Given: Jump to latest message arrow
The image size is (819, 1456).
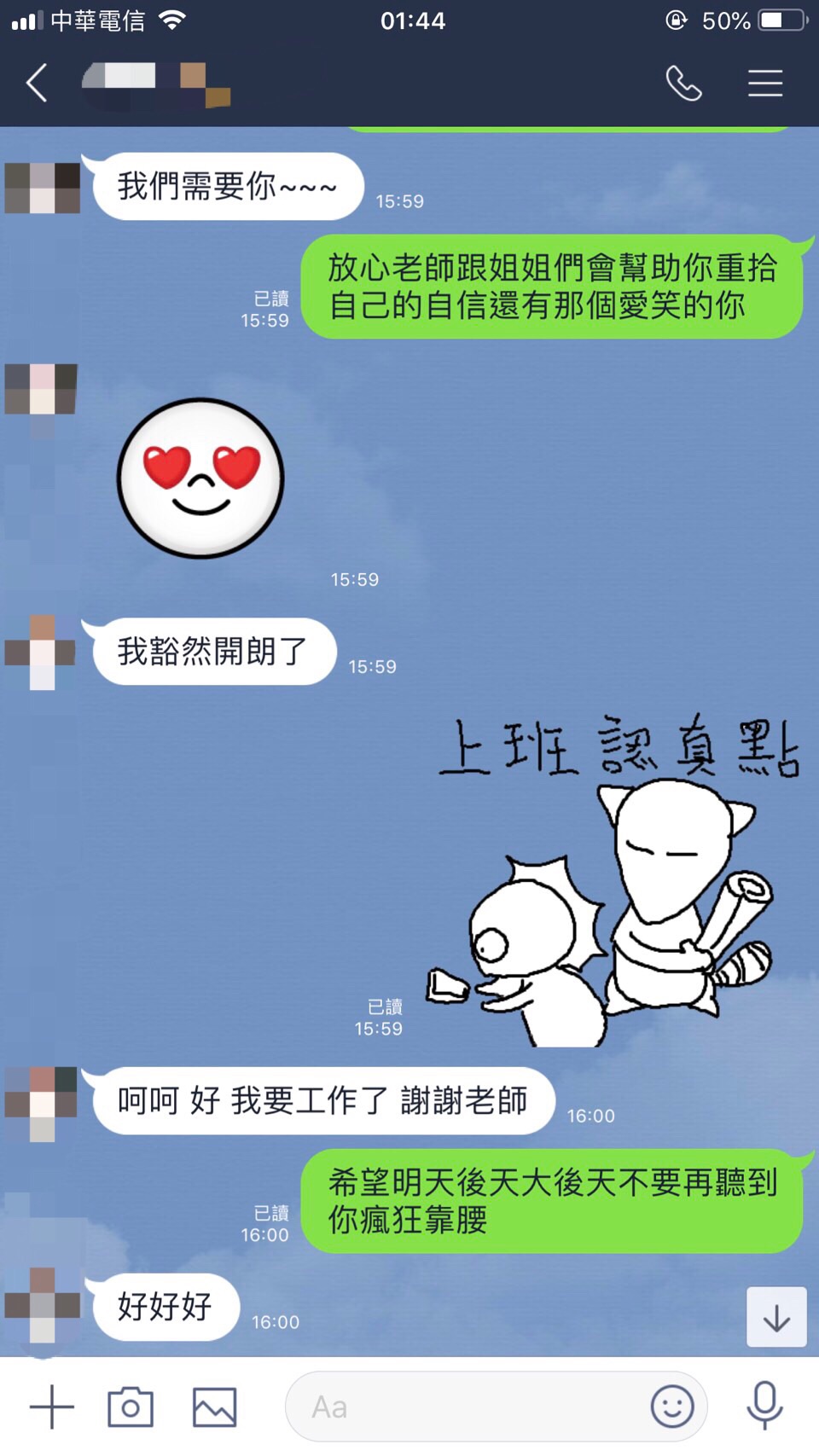Looking at the screenshot, I should (776, 1318).
